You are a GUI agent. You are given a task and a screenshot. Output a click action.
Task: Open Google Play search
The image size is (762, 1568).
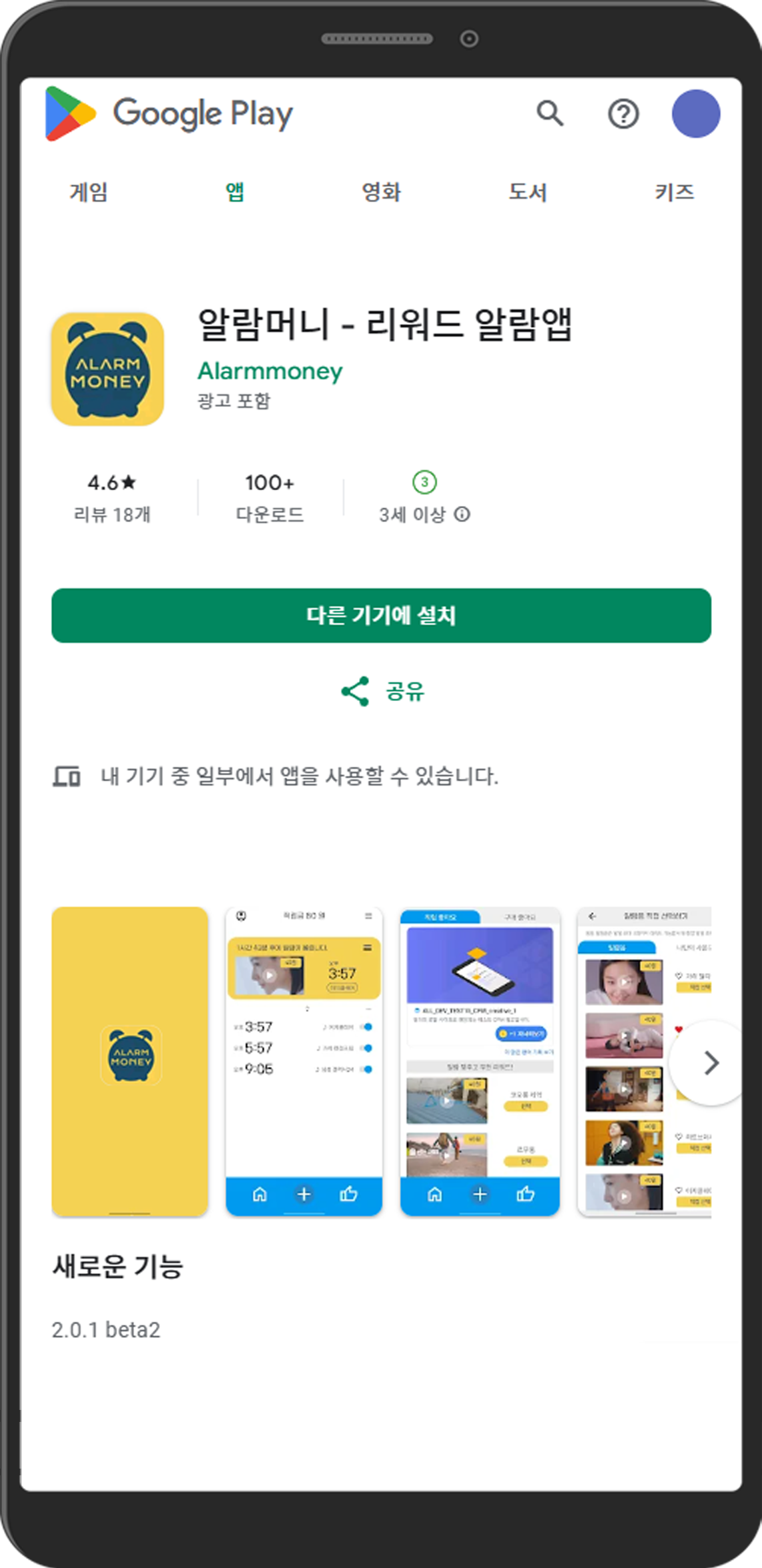[x=550, y=114]
